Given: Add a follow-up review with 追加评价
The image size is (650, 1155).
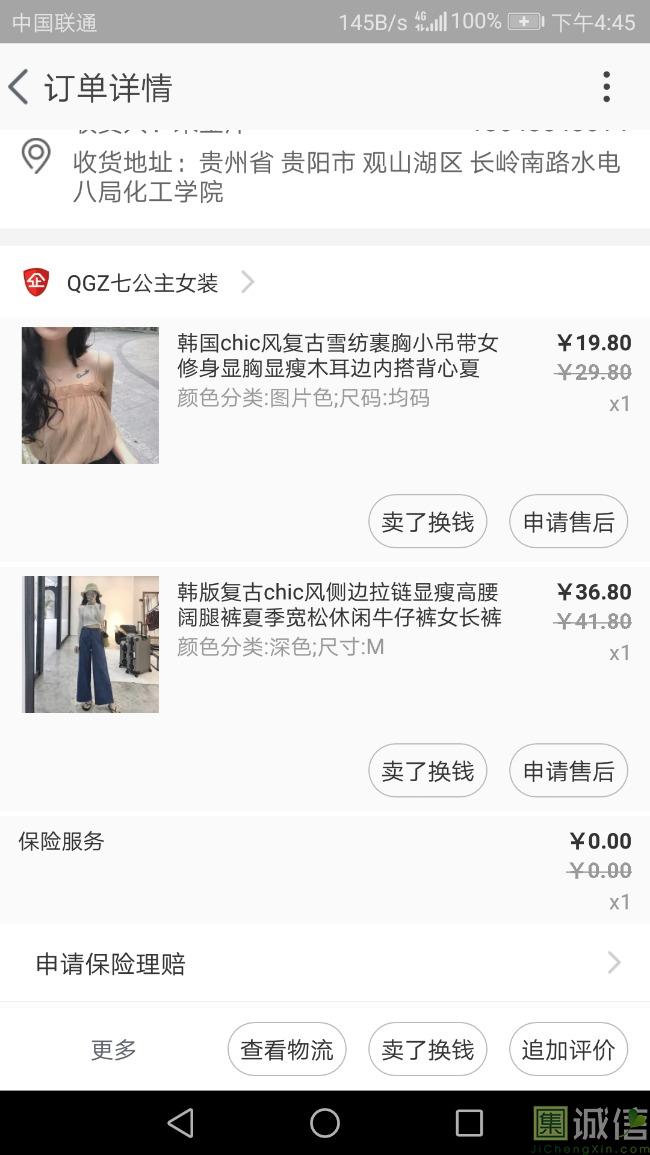Looking at the screenshot, I should 568,1050.
